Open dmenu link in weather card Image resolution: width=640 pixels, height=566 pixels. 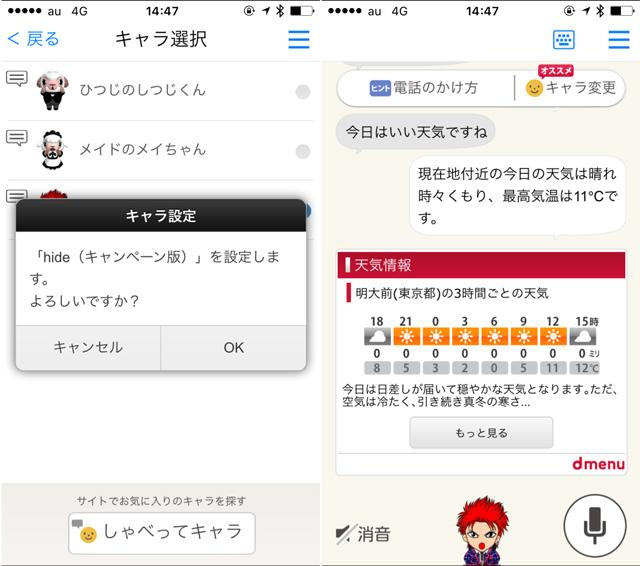pos(596,464)
